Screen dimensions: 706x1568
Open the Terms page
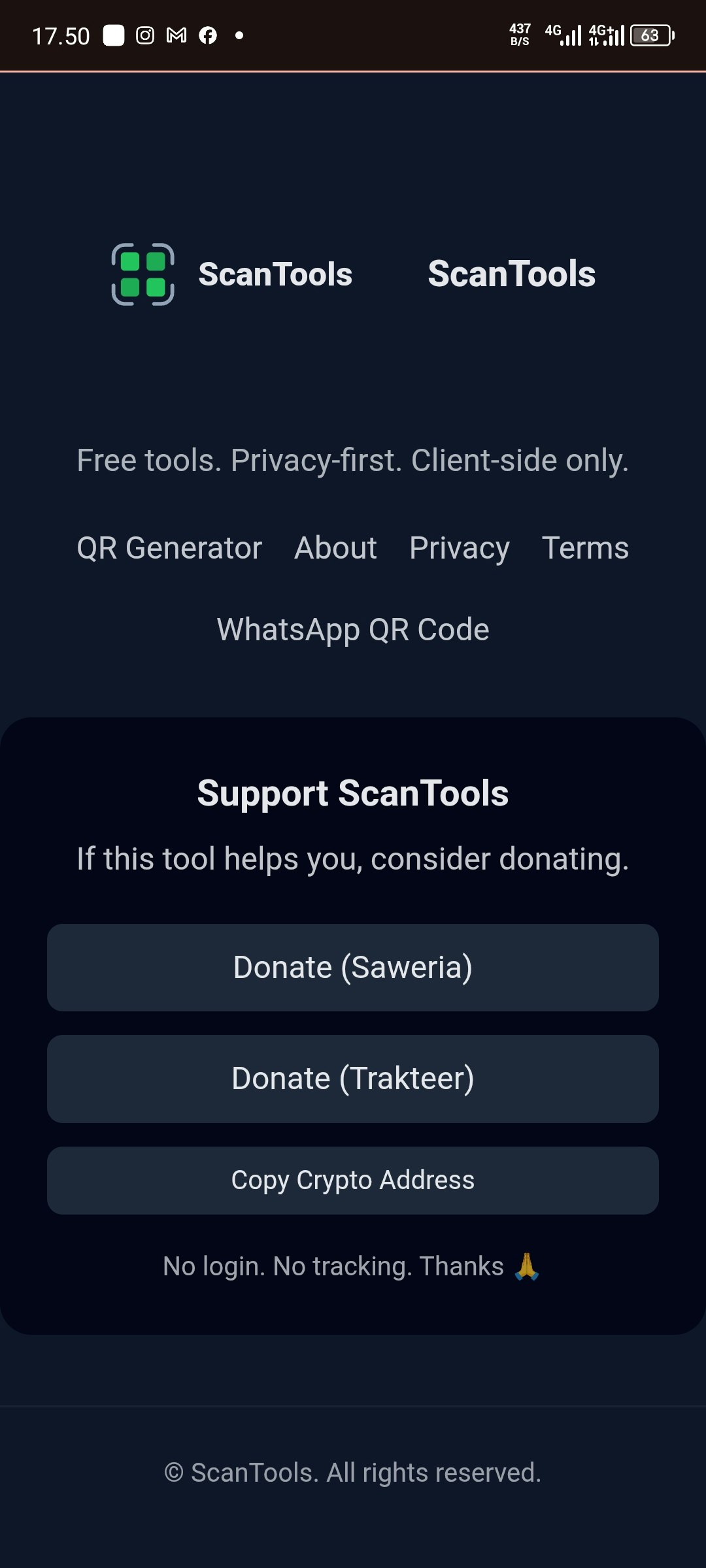(585, 548)
